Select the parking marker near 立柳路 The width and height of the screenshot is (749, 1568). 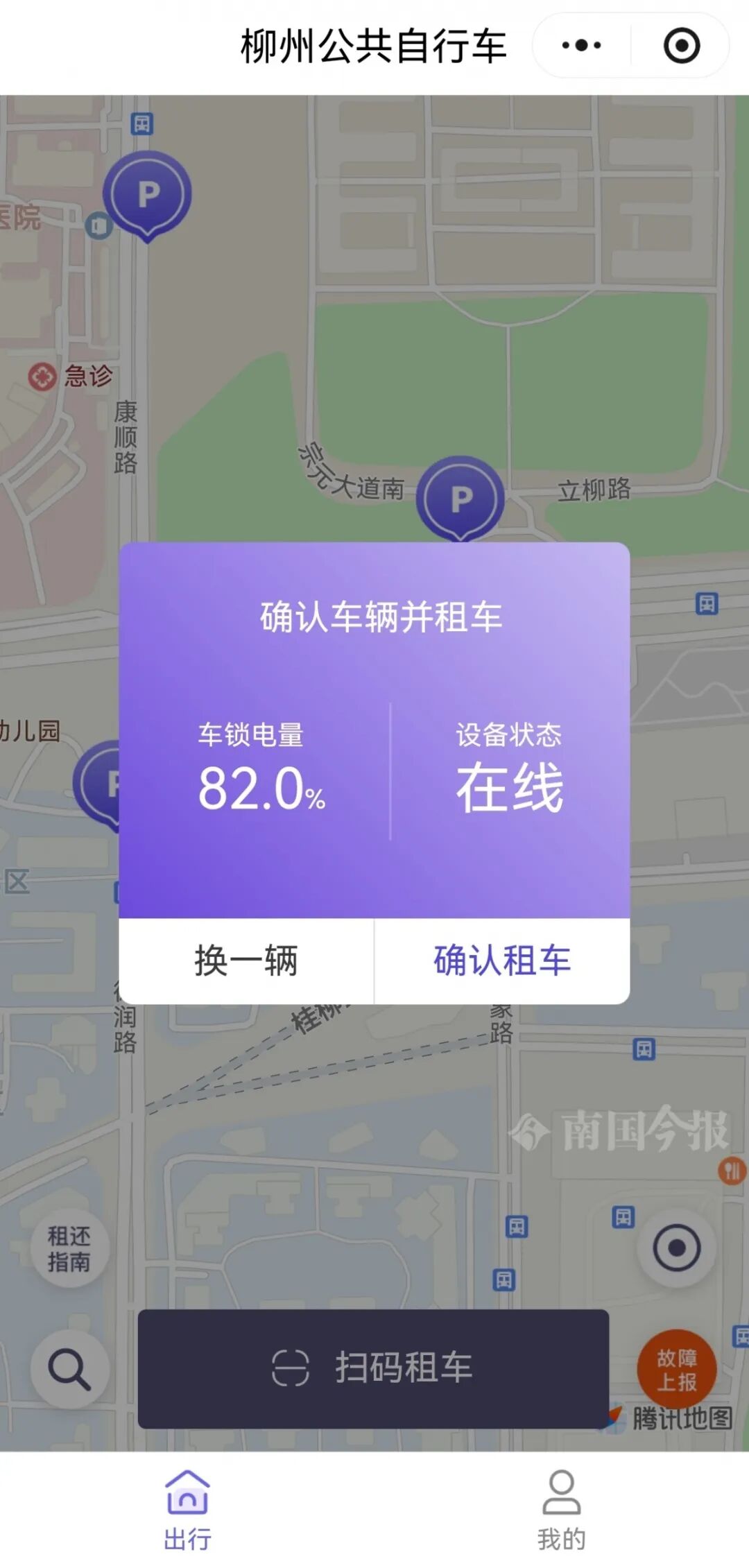click(x=460, y=497)
